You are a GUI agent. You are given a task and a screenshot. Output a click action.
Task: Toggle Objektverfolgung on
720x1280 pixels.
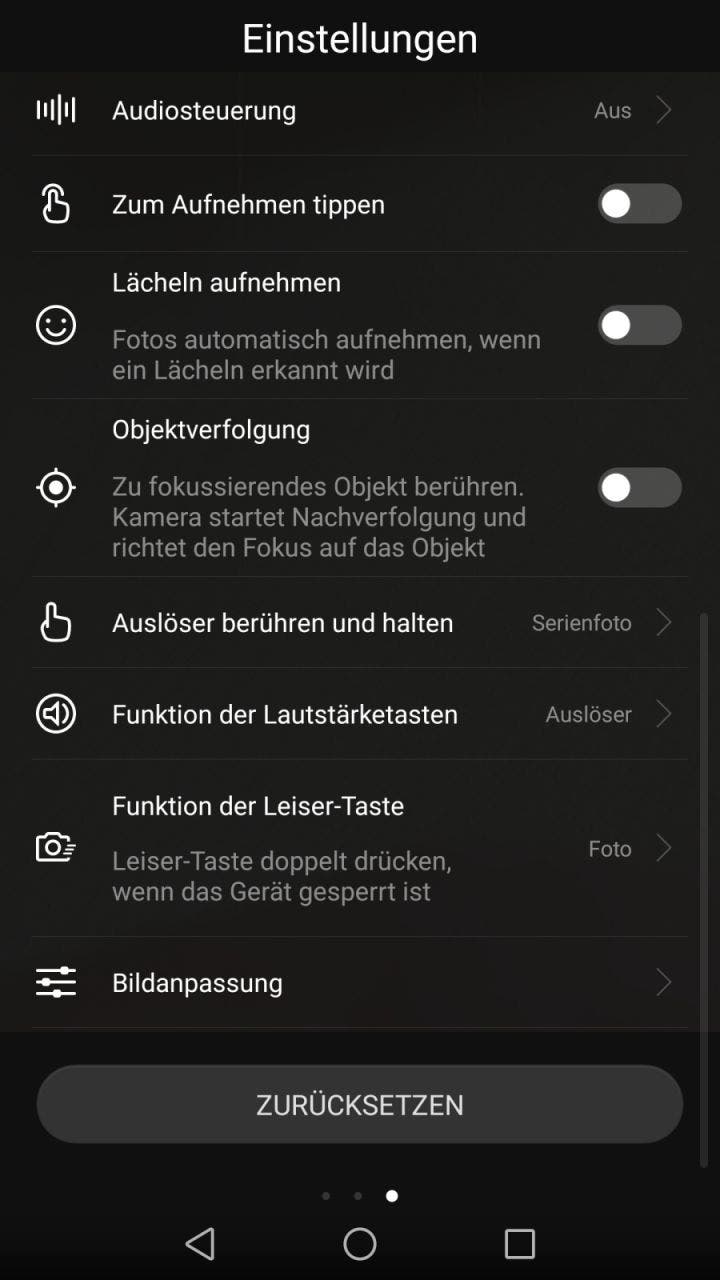coord(639,488)
